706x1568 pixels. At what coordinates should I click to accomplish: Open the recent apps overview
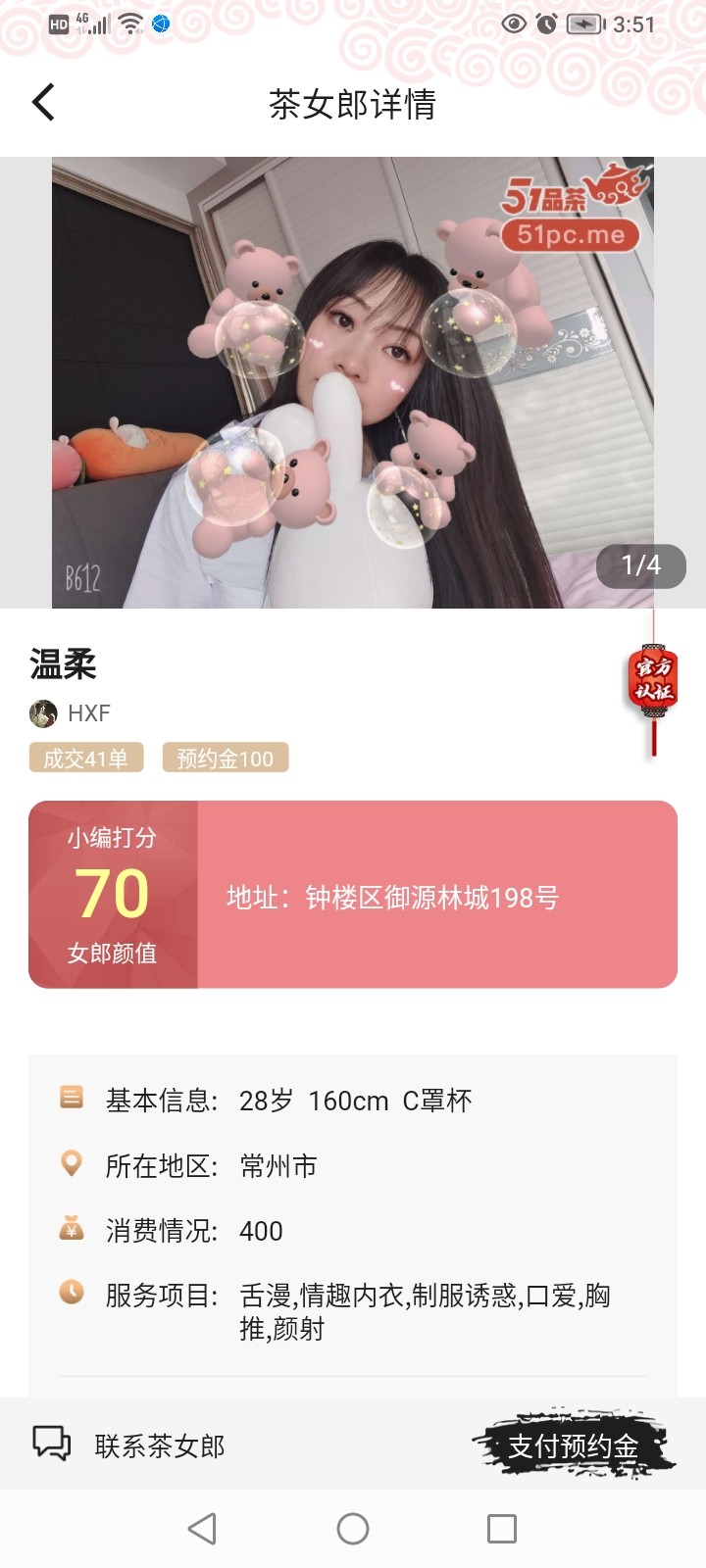(x=502, y=1529)
